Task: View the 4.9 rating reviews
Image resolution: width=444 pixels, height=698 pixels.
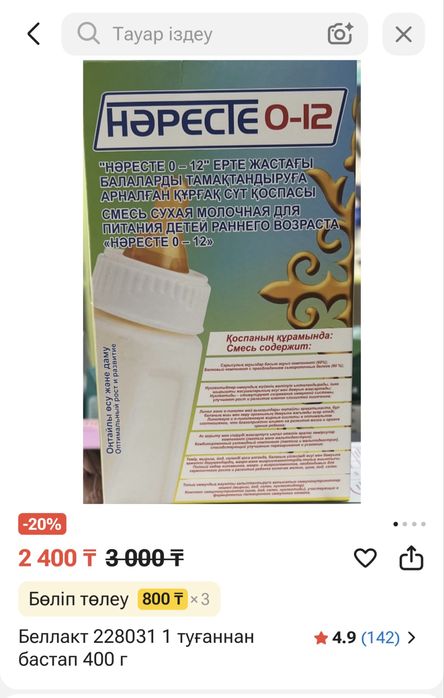Action: pos(365,638)
